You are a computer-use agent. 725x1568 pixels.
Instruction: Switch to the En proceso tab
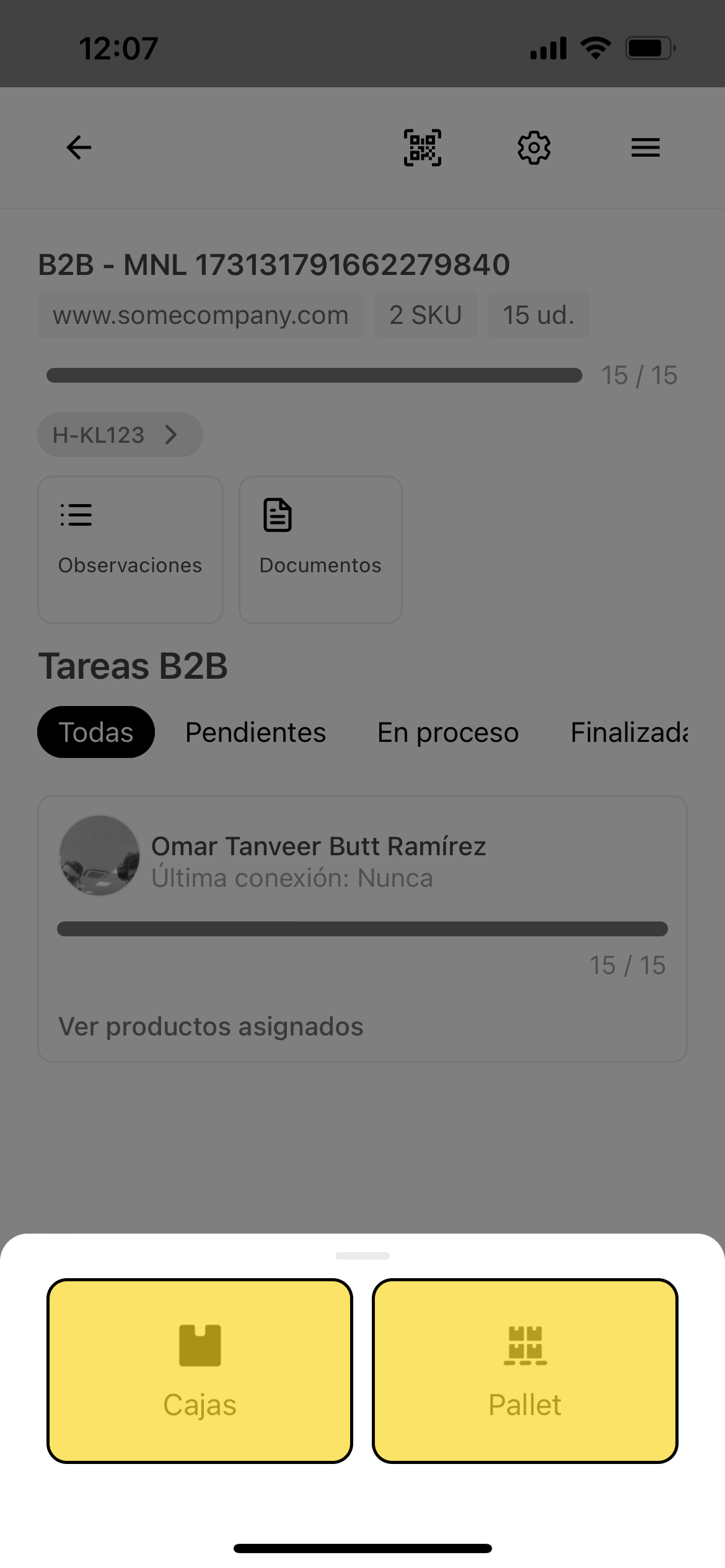click(448, 732)
